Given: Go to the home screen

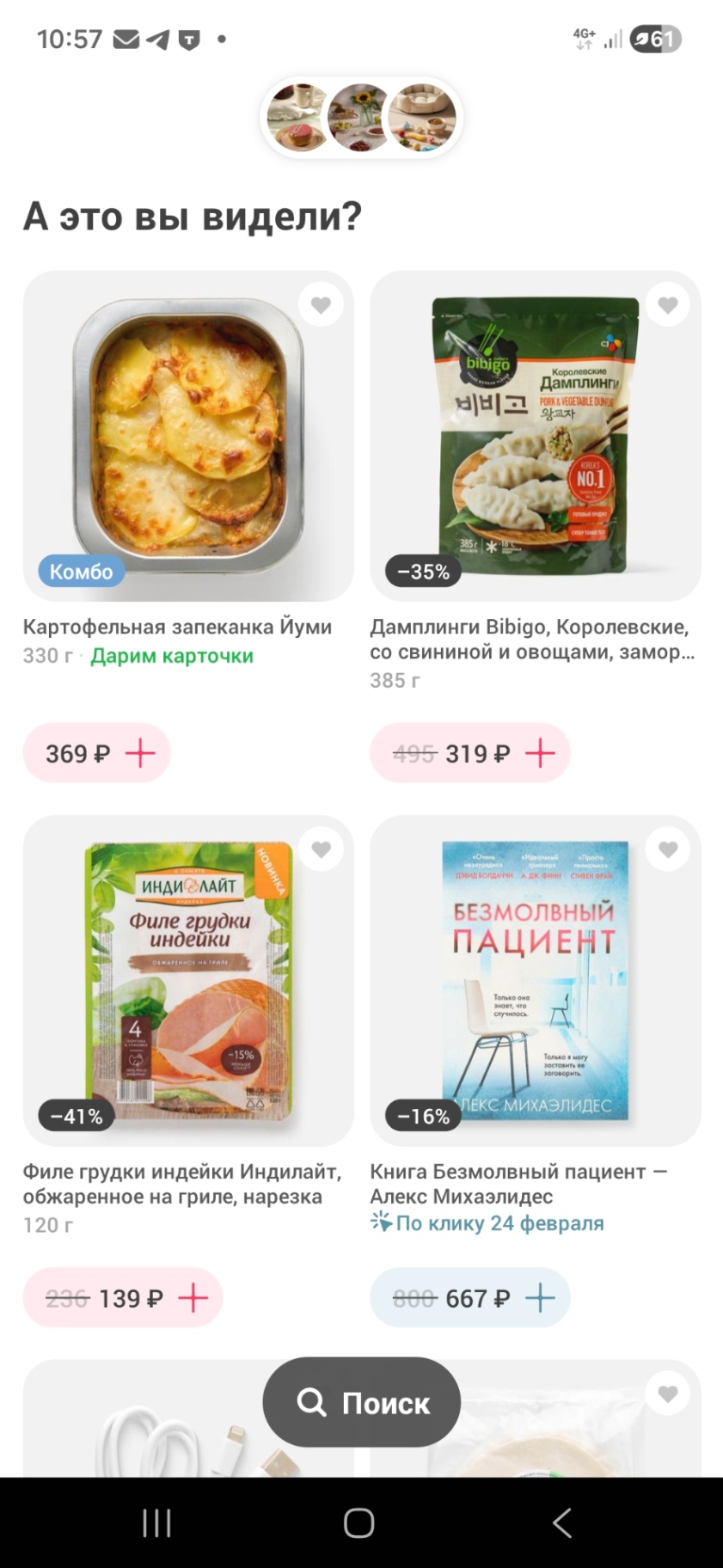Looking at the screenshot, I should pos(358,1523).
